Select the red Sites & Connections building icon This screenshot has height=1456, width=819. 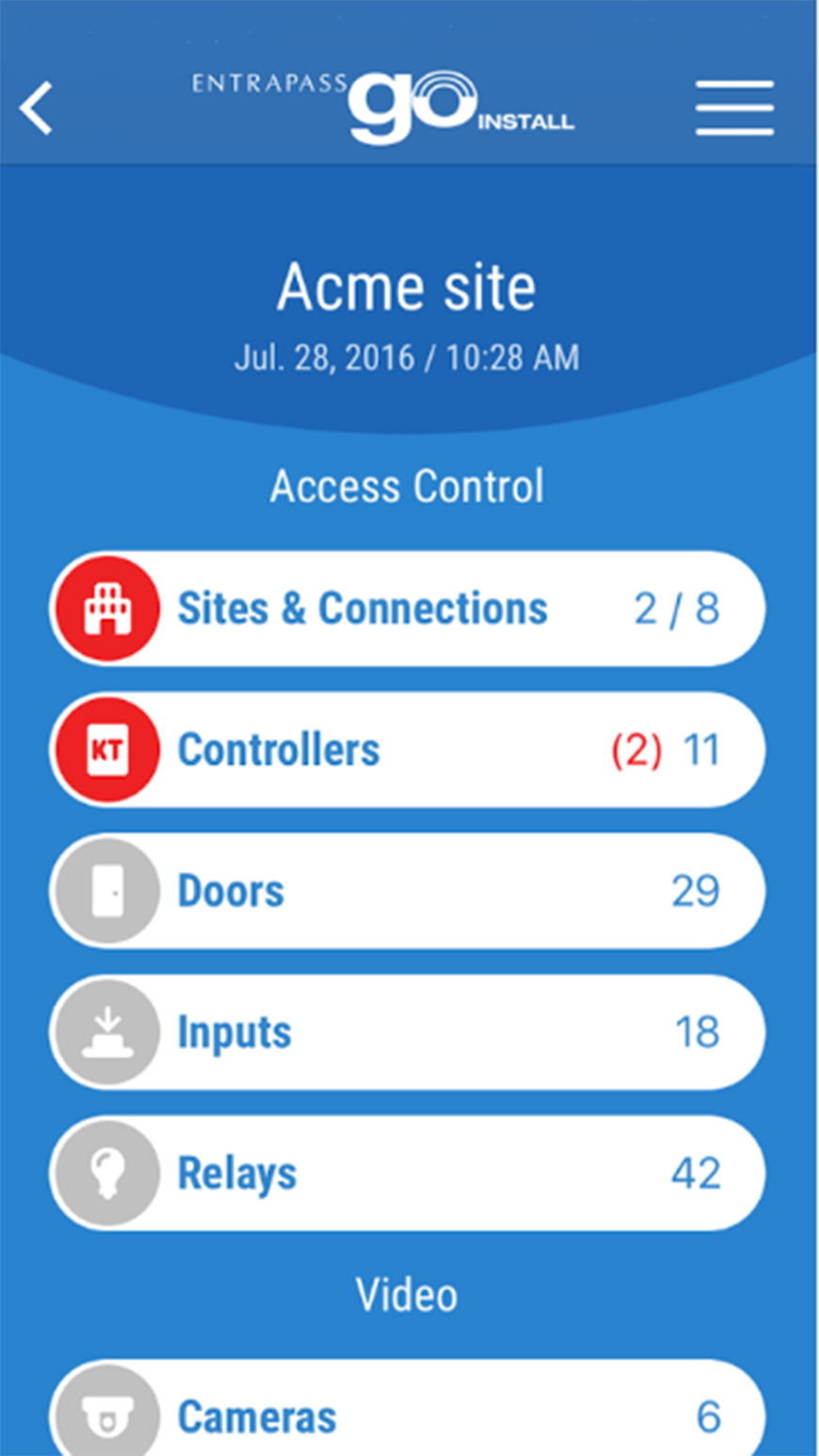click(106, 607)
